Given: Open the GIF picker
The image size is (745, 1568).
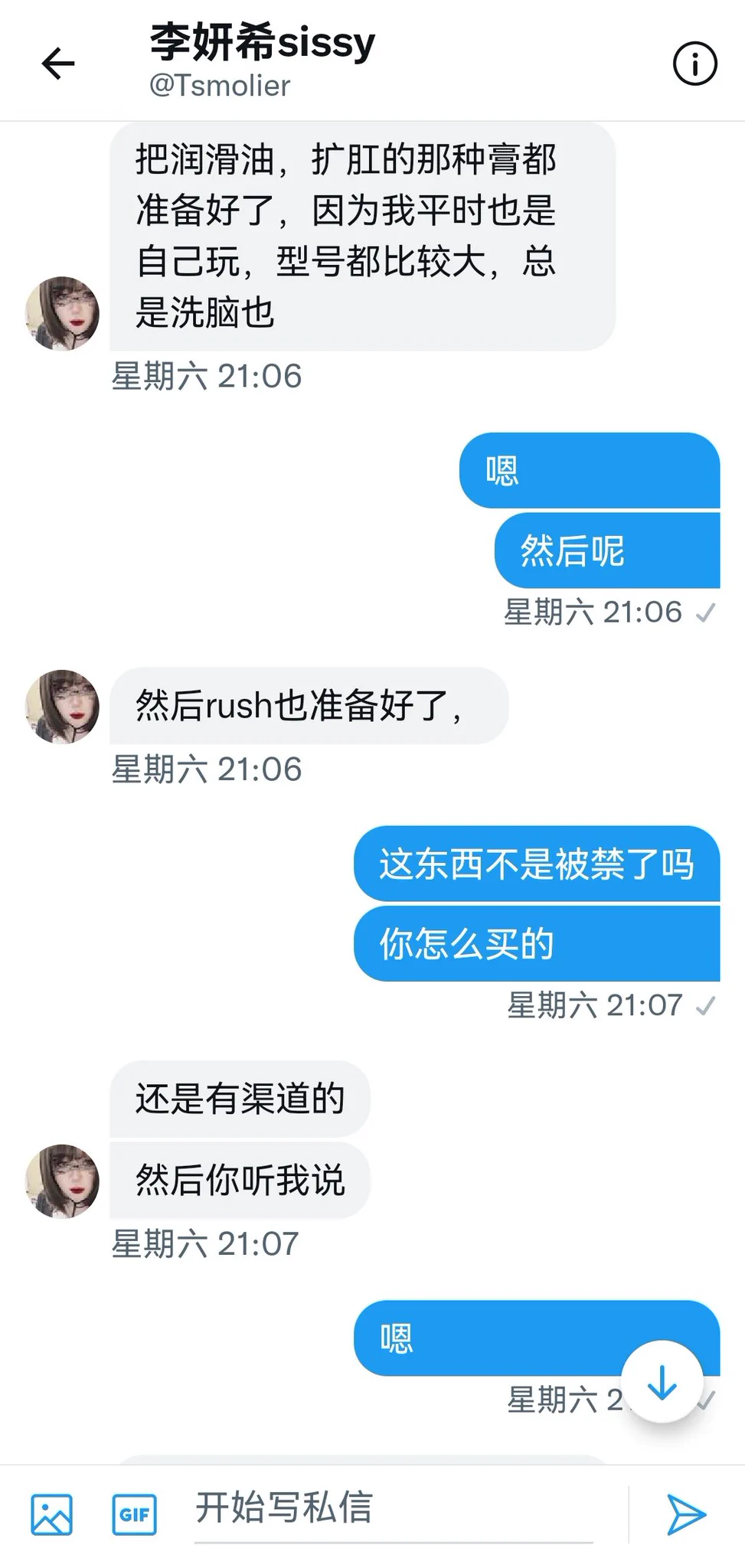Looking at the screenshot, I should pos(134,1514).
